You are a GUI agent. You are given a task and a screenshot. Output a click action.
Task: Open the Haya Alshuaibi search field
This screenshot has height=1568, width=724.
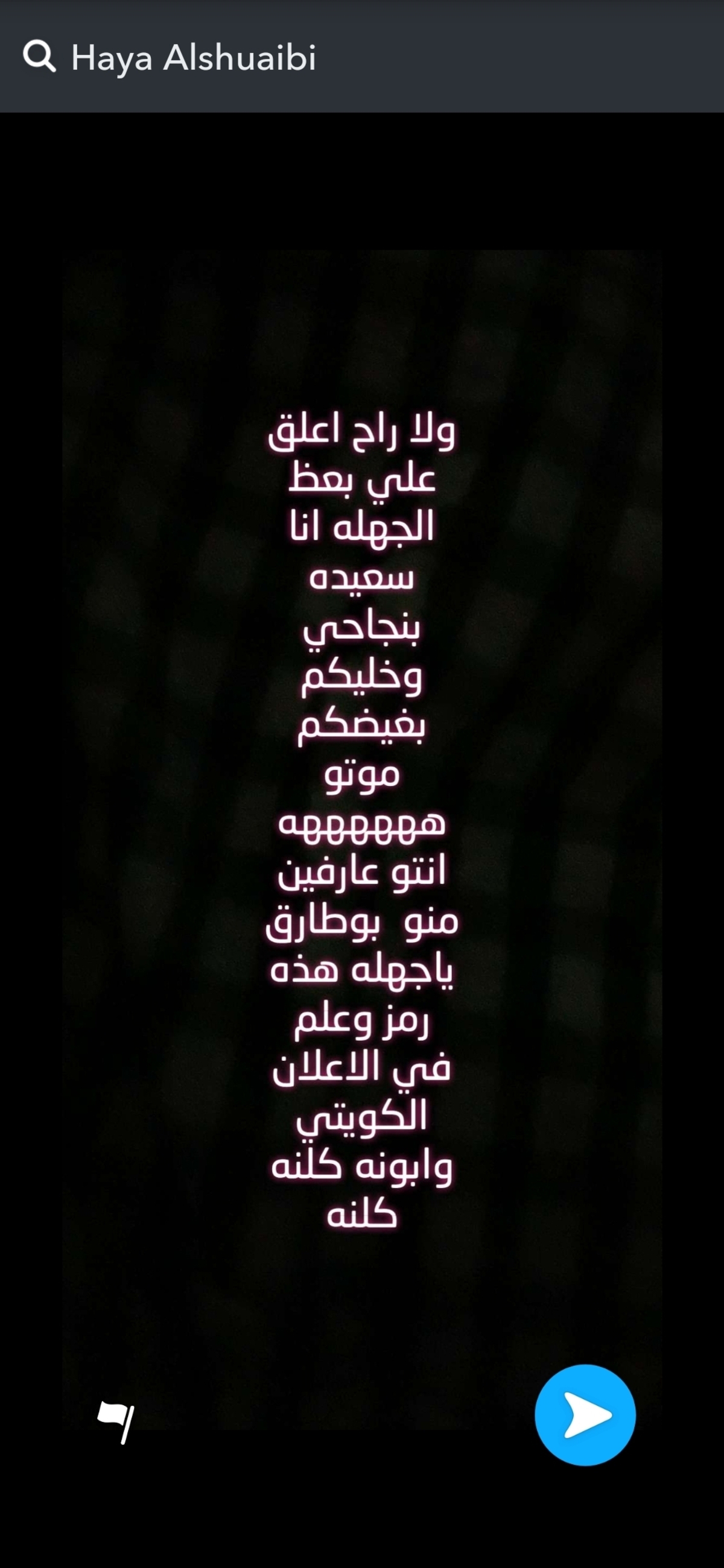tap(194, 57)
